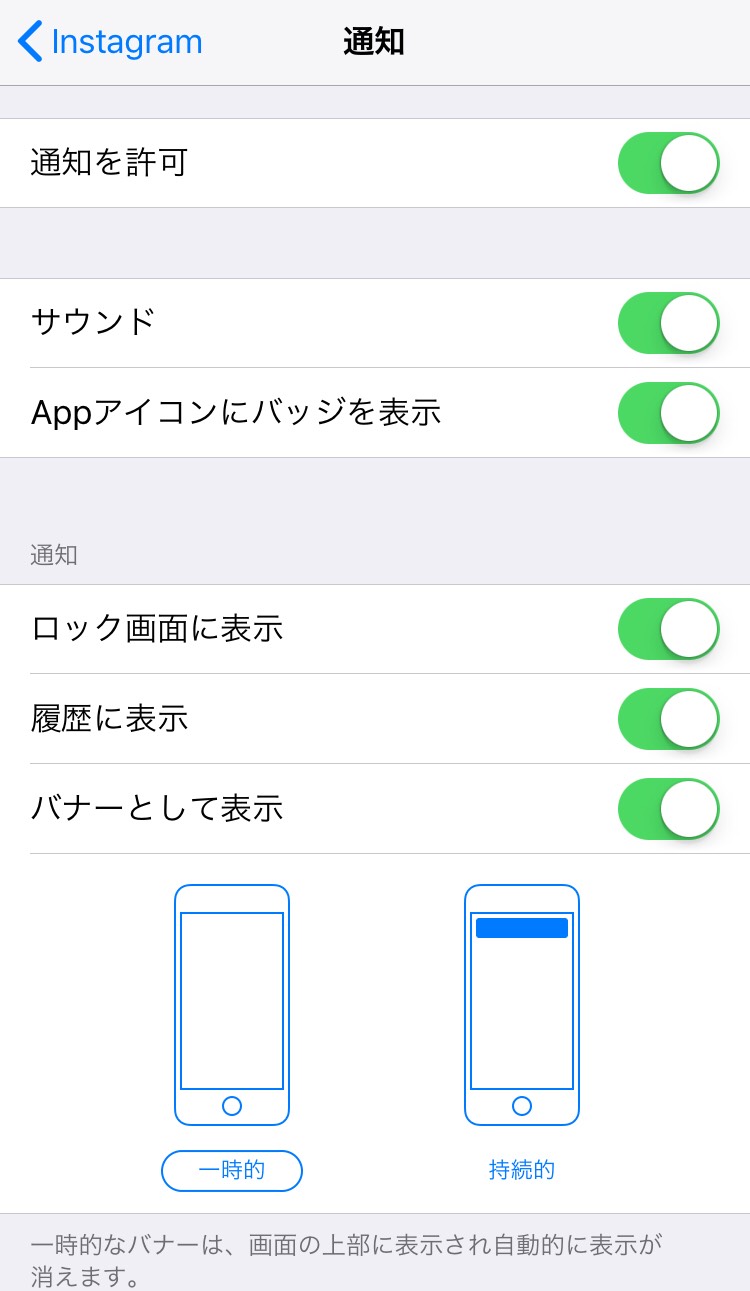
Task: Switch off 履歴に表示
Action: tap(667, 718)
